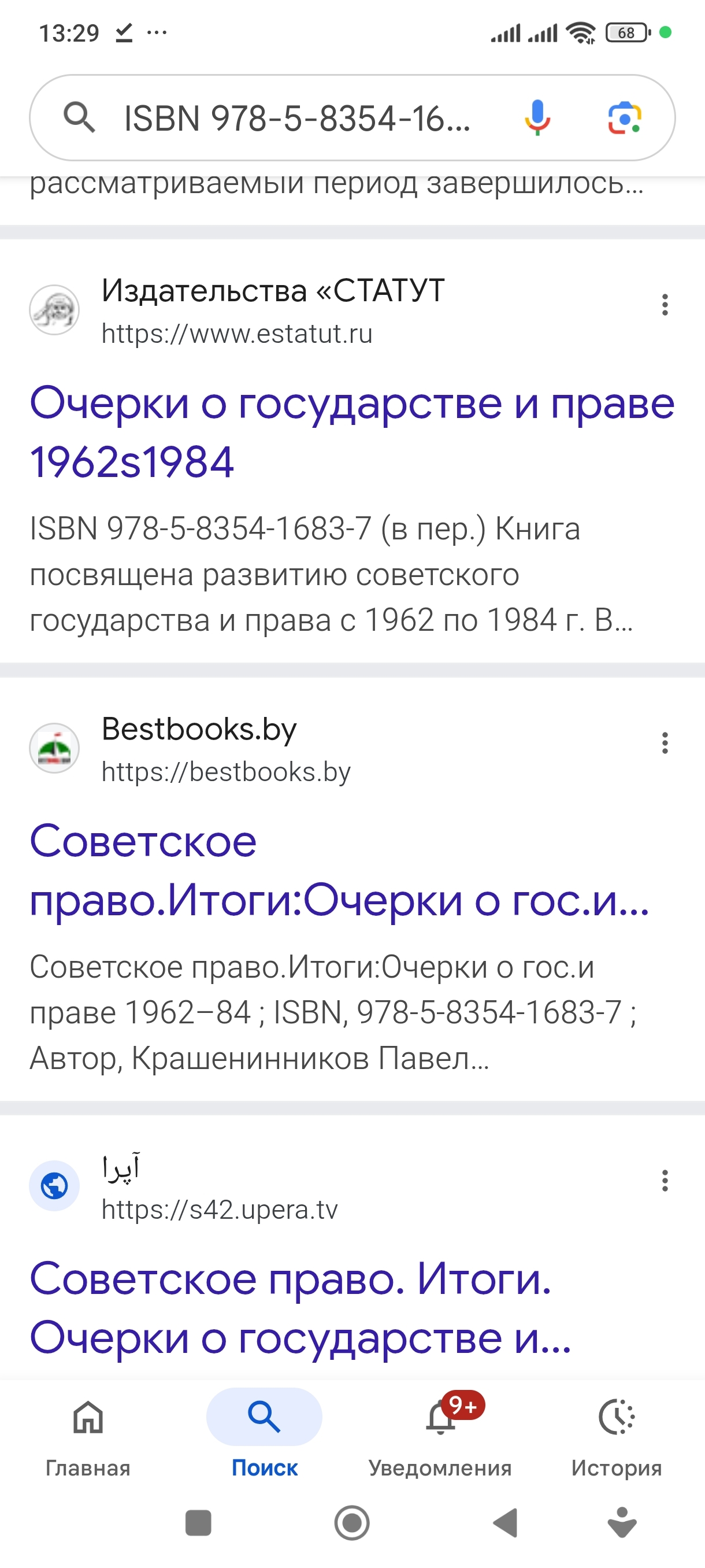
Task: Go back with the system back button
Action: click(506, 1523)
